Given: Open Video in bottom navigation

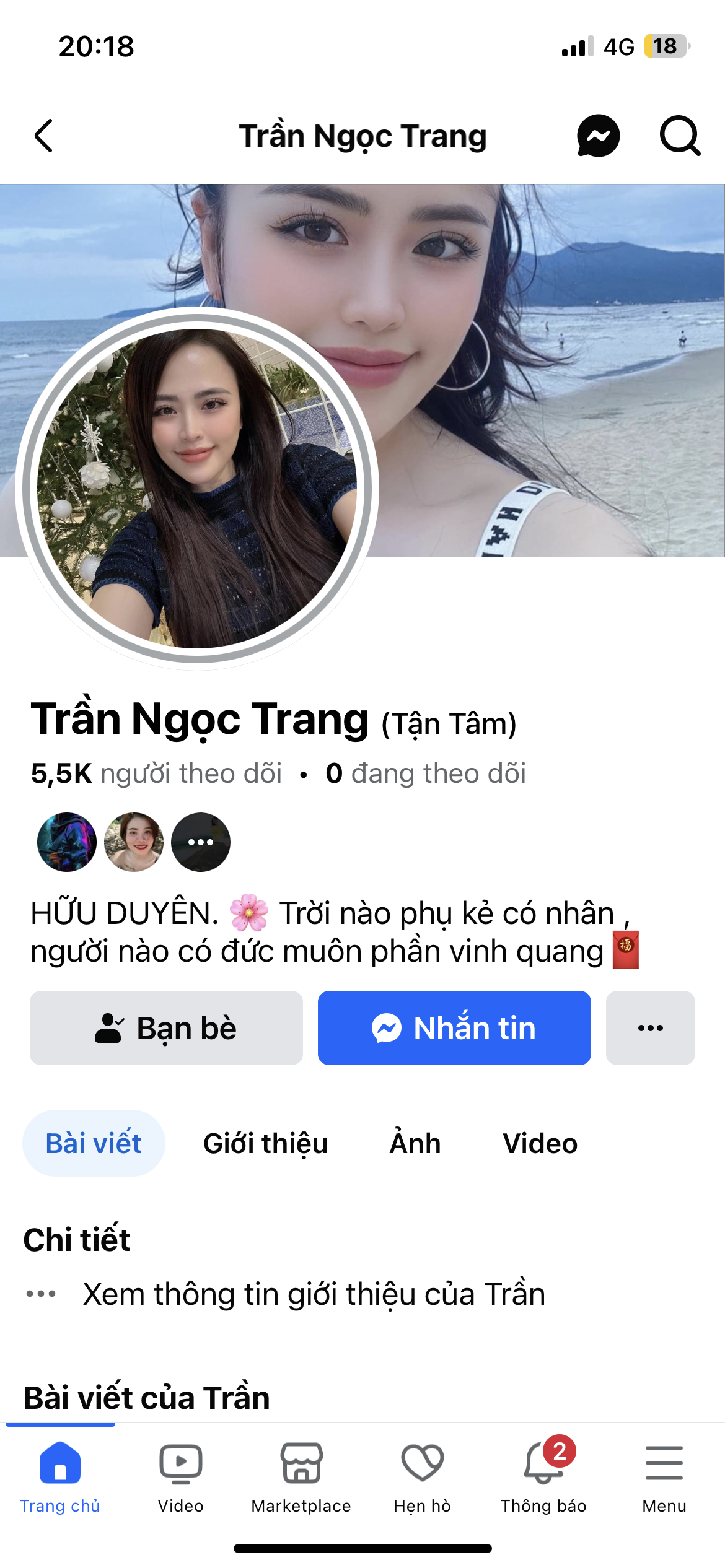Looking at the screenshot, I should 181,1477.
